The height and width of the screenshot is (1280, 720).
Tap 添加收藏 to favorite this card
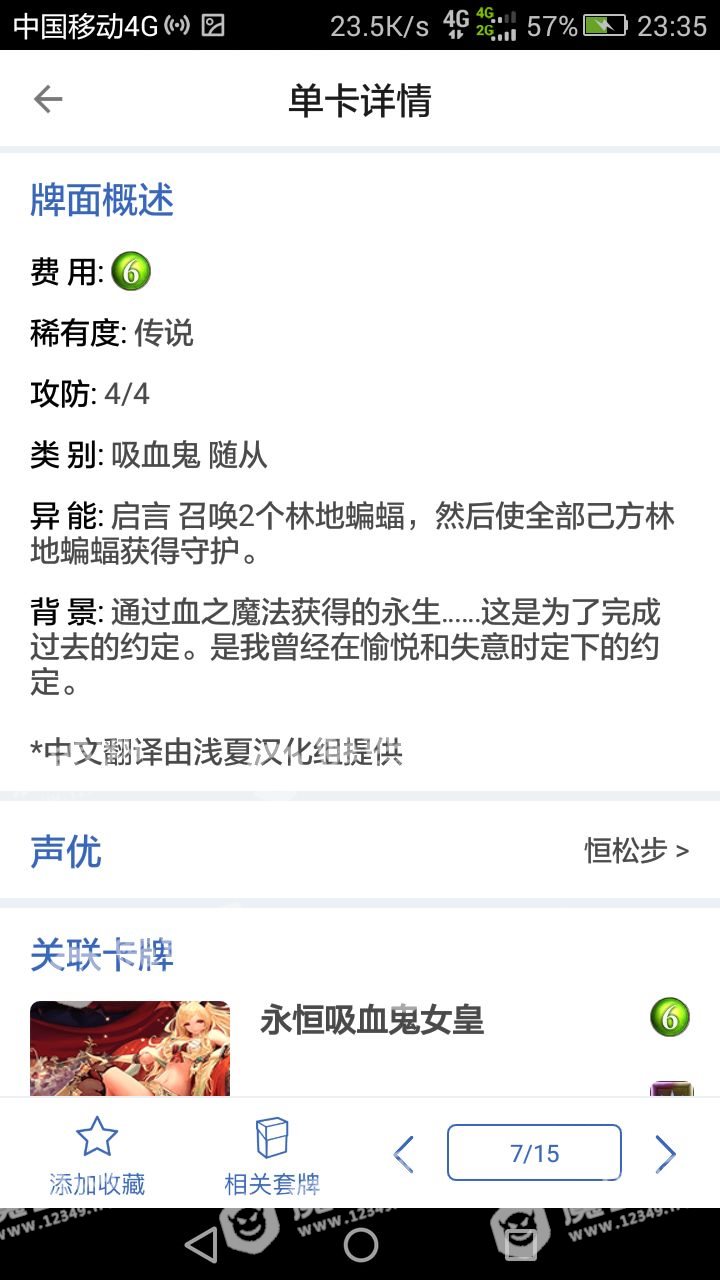[97, 1157]
